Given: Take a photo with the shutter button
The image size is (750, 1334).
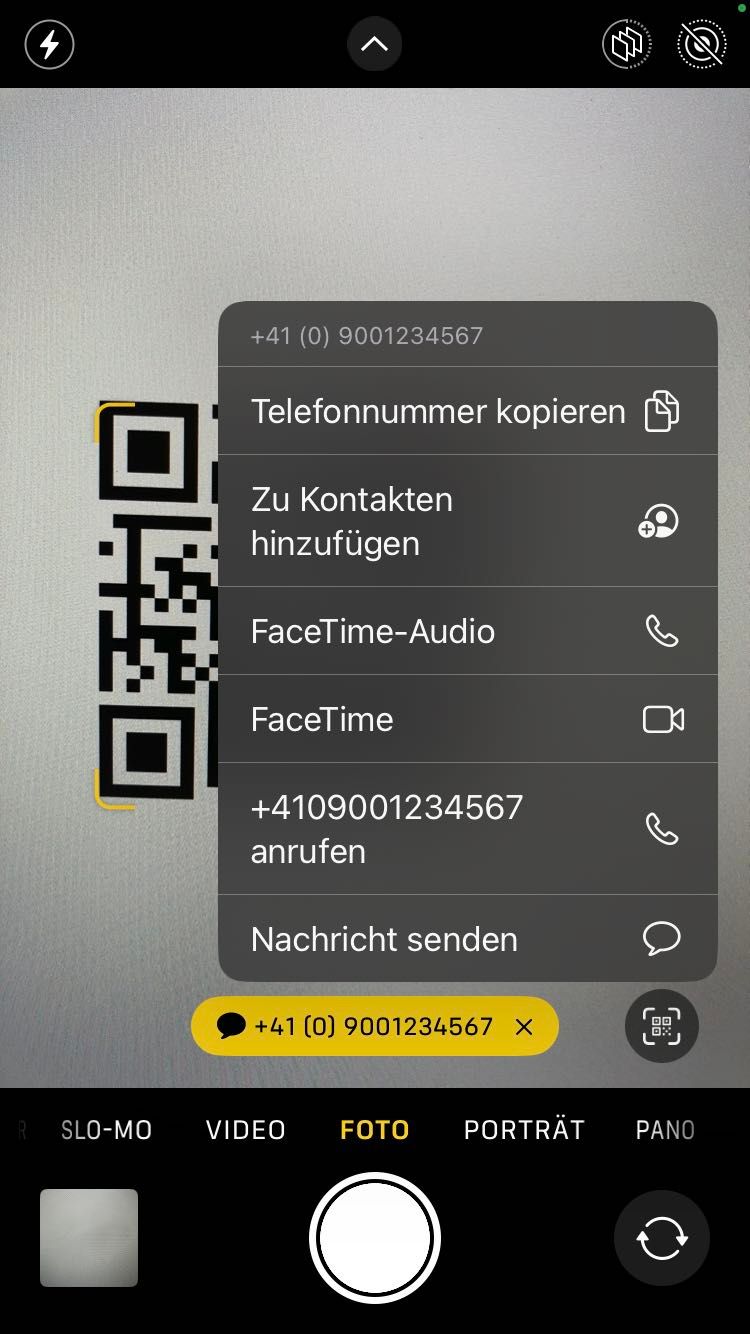Looking at the screenshot, I should click(375, 1238).
